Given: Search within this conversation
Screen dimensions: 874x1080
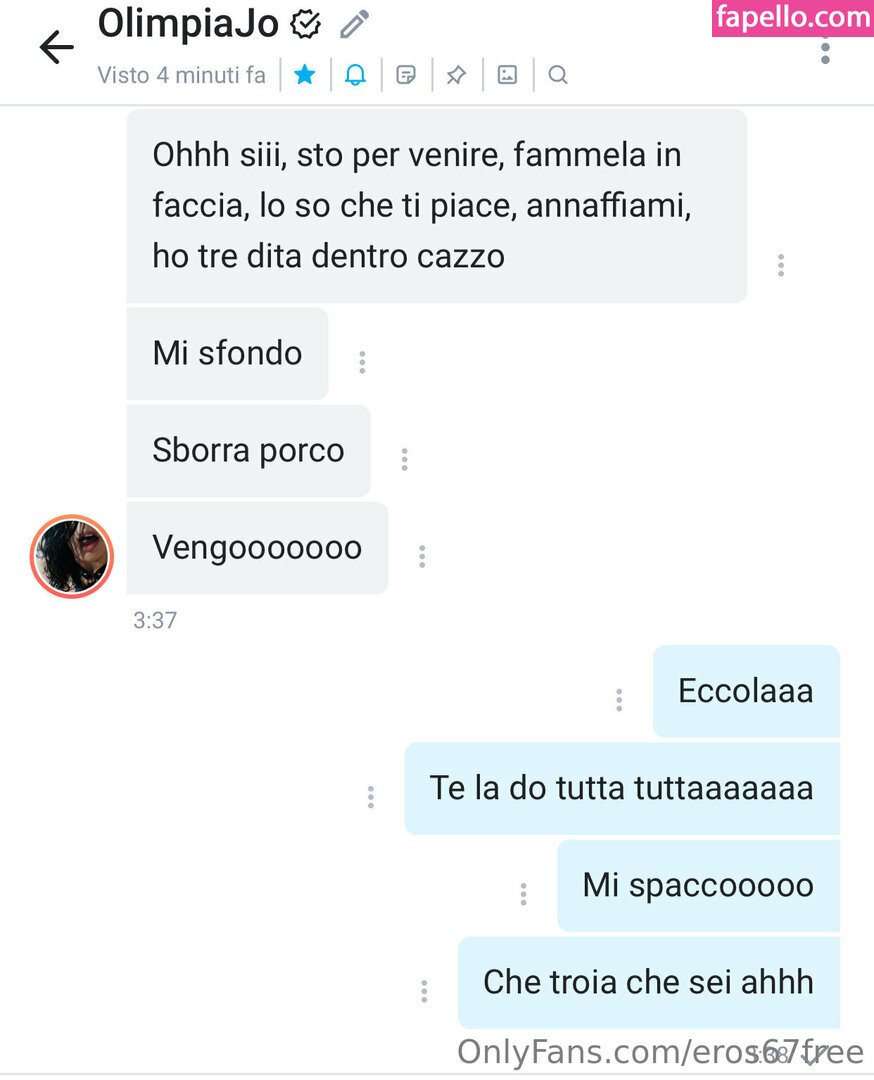Looking at the screenshot, I should (x=558, y=75).
